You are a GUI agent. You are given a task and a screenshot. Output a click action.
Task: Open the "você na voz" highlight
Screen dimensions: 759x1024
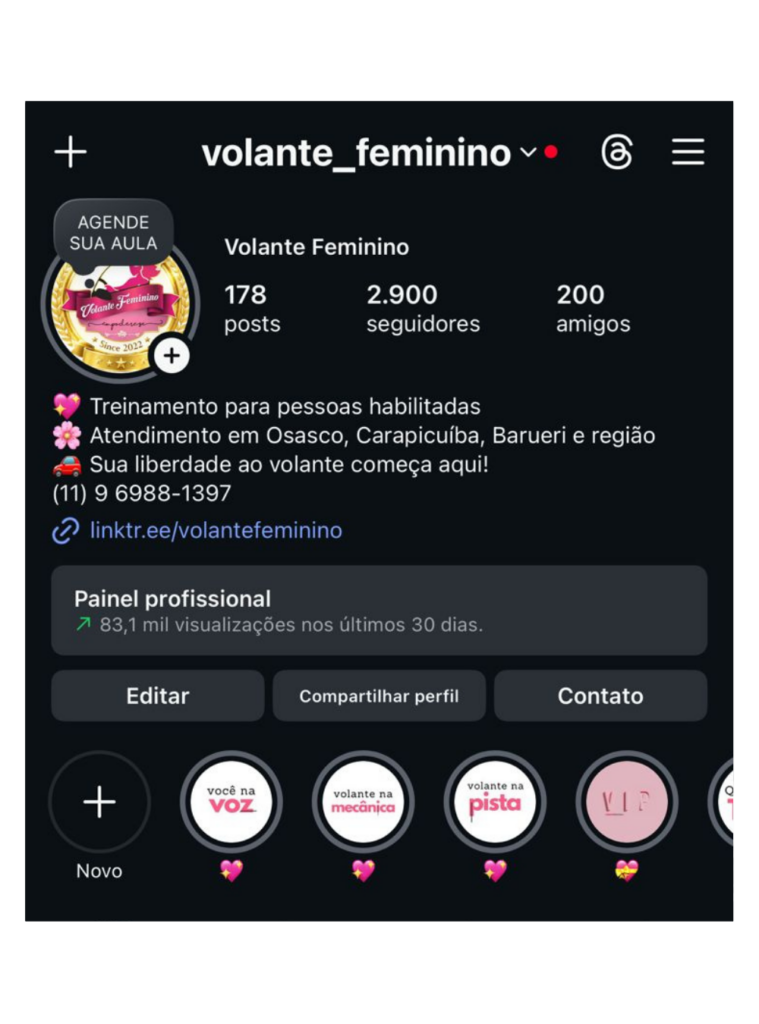pos(231,802)
